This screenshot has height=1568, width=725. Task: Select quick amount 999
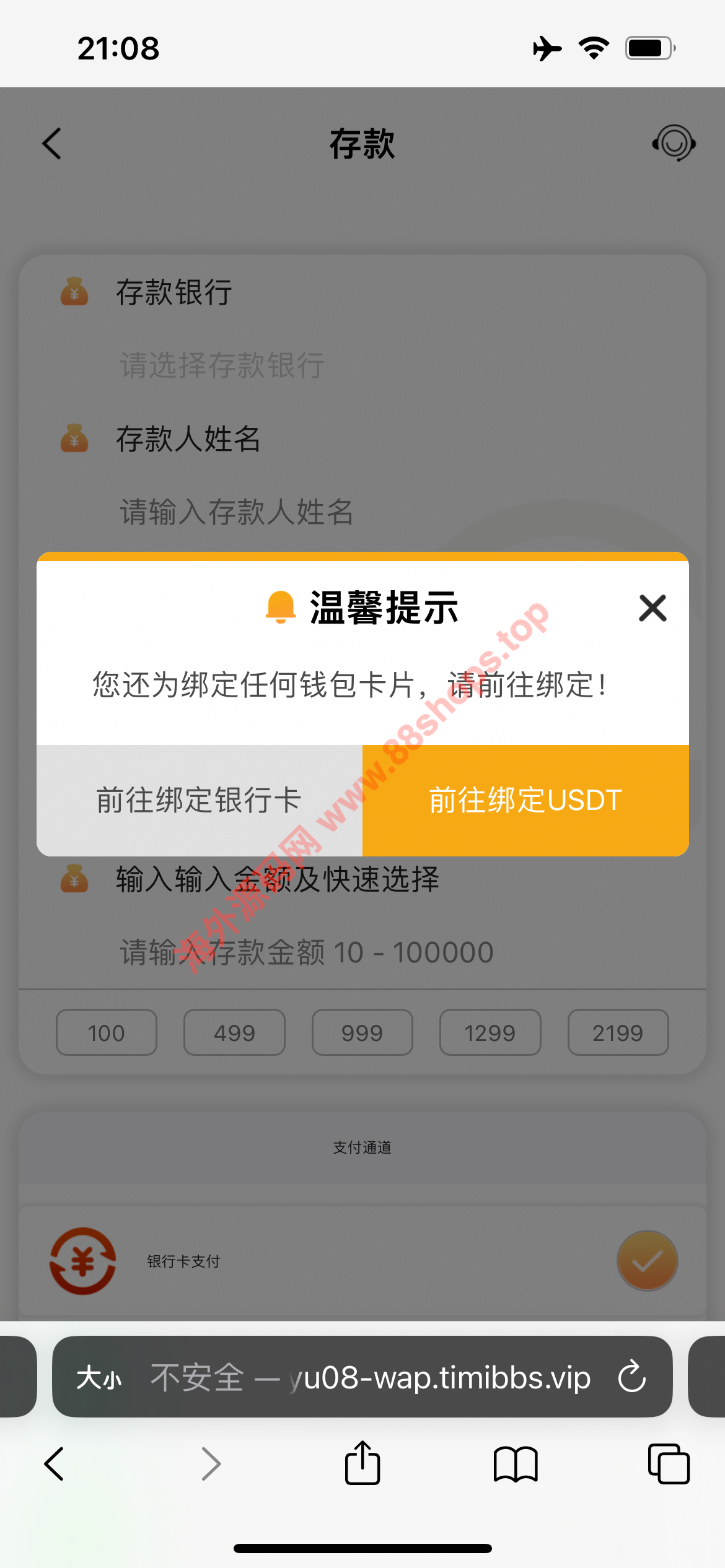pos(362,1033)
